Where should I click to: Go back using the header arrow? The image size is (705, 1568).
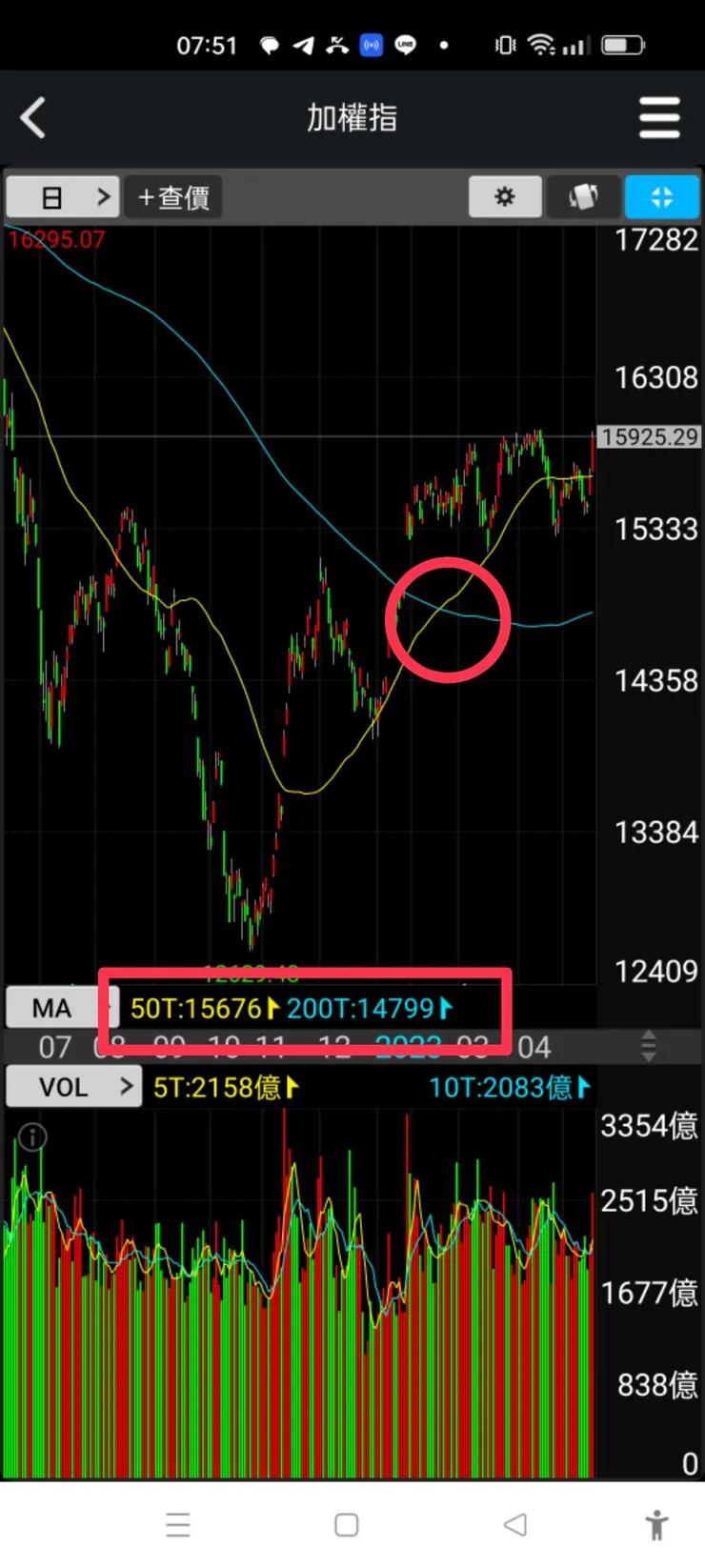(33, 118)
